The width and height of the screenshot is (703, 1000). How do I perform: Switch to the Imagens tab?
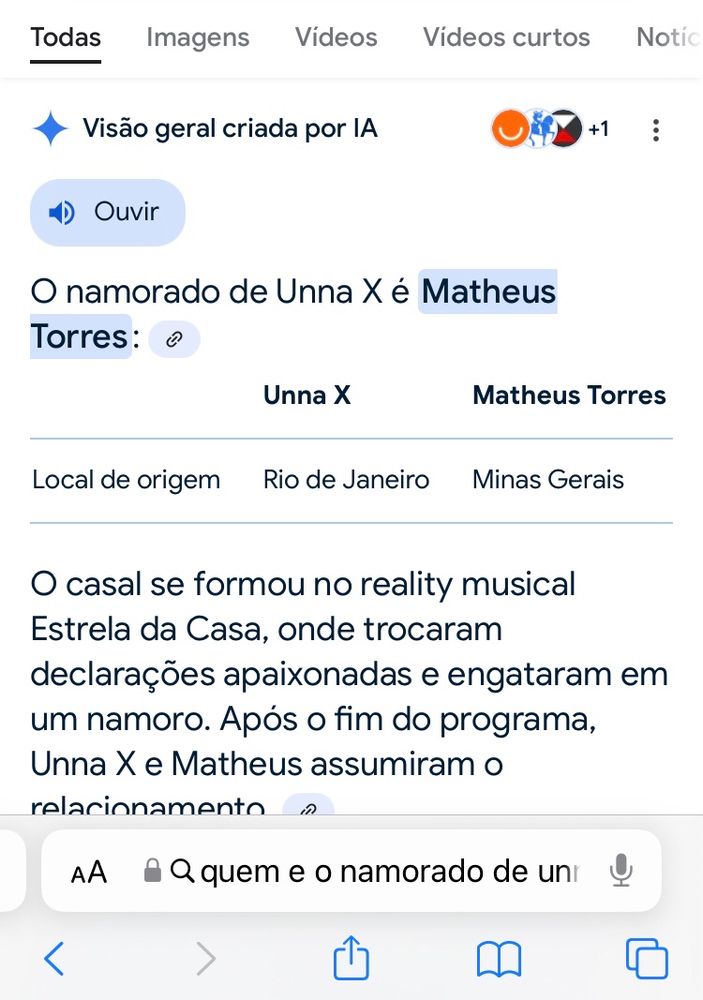point(197,38)
